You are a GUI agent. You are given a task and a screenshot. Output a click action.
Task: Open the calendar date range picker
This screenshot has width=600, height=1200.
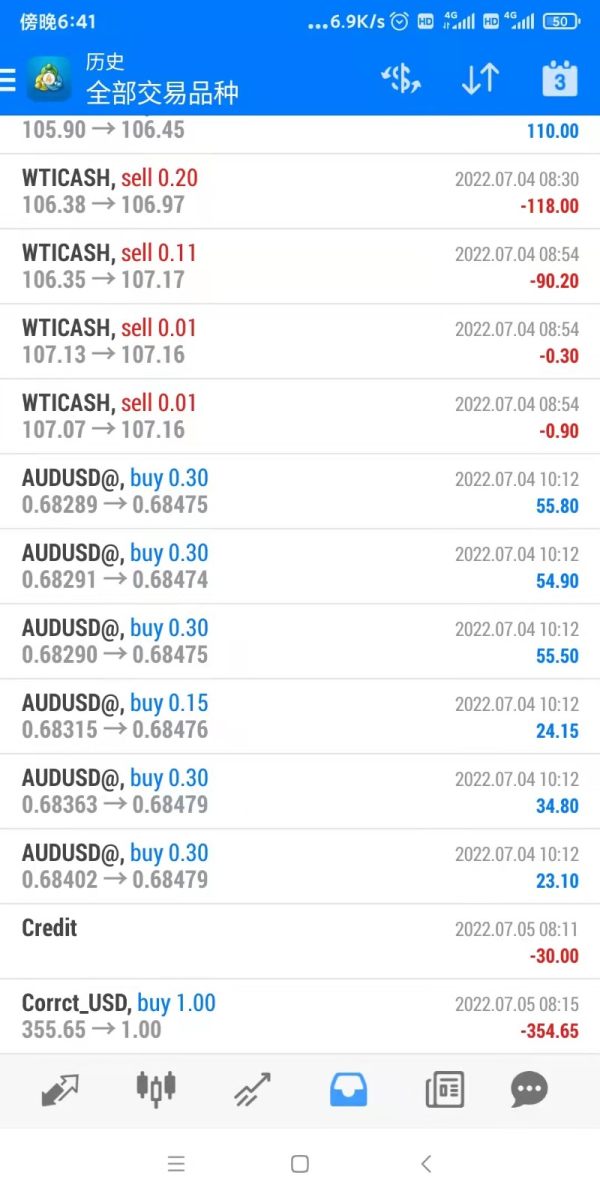[559, 80]
